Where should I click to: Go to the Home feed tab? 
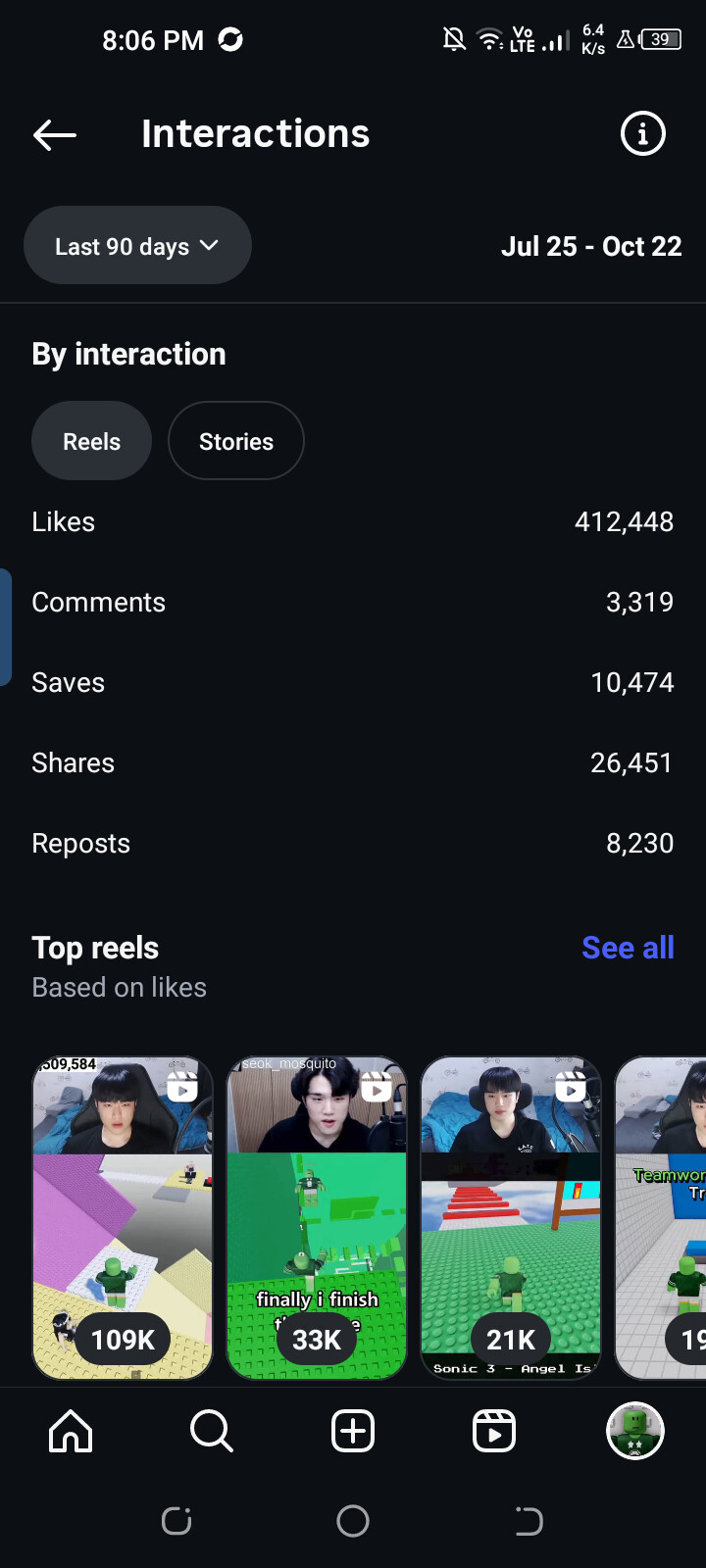coord(71,1432)
